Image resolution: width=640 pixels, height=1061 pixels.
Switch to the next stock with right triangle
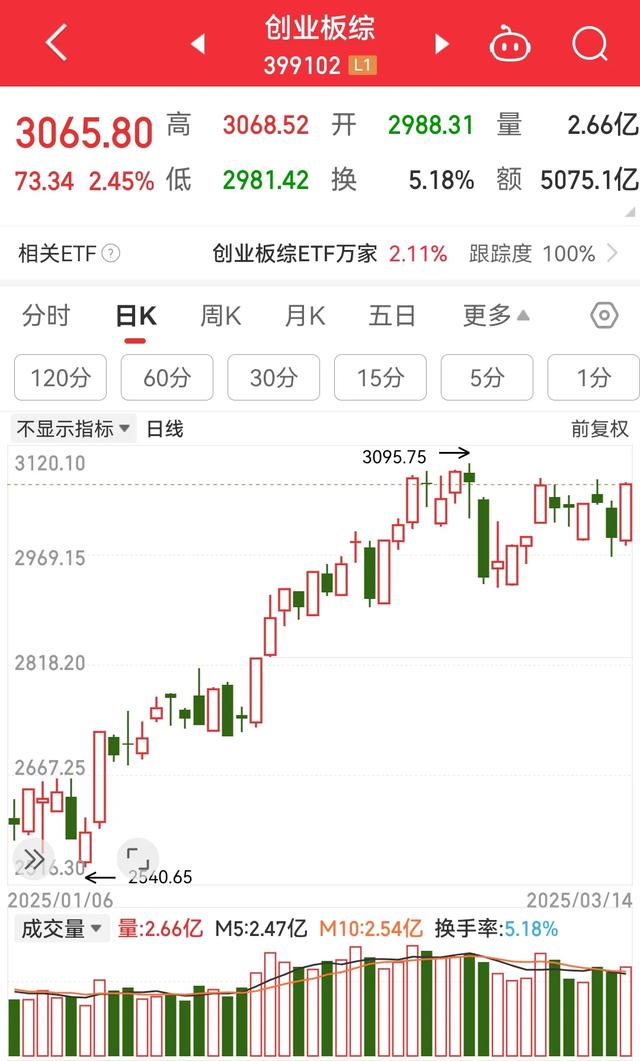442,44
